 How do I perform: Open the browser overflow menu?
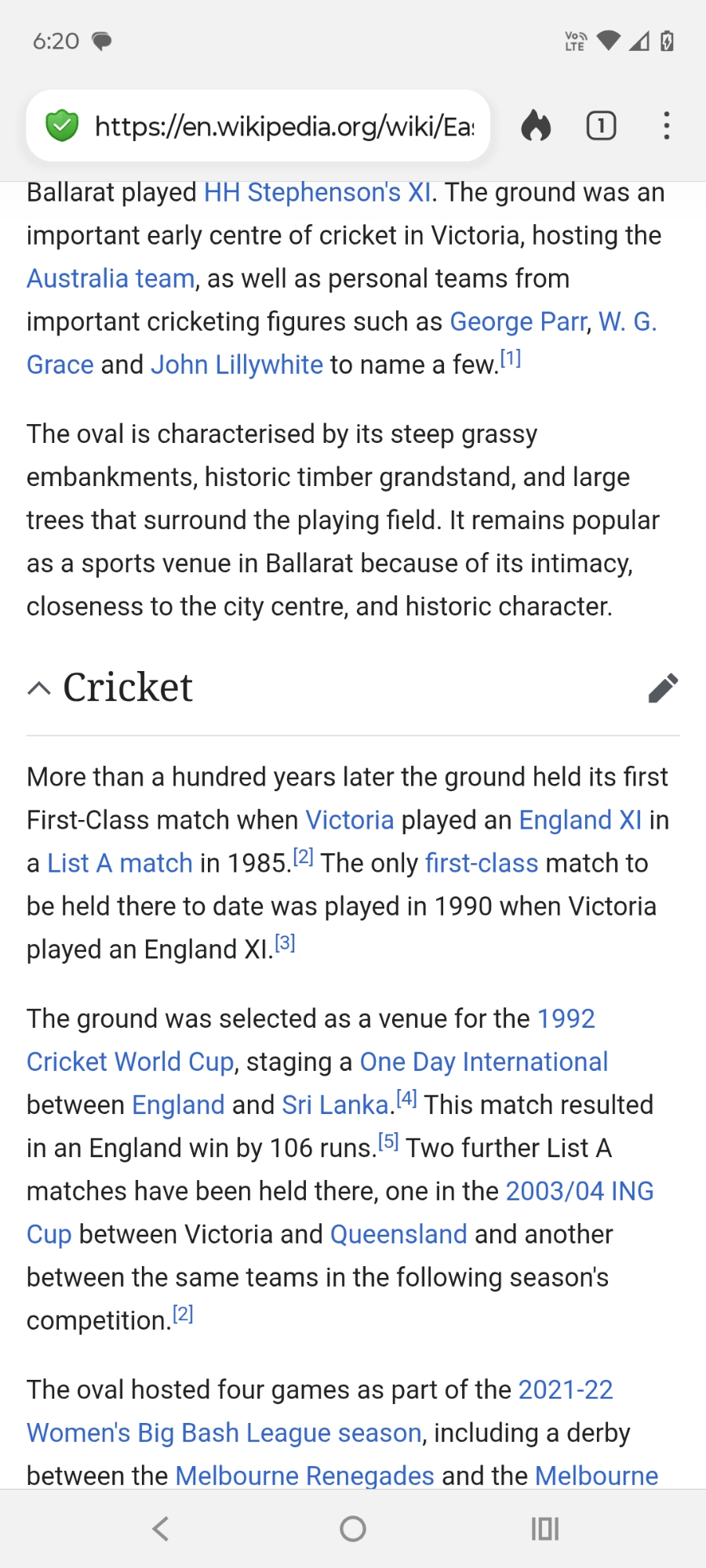tap(666, 125)
